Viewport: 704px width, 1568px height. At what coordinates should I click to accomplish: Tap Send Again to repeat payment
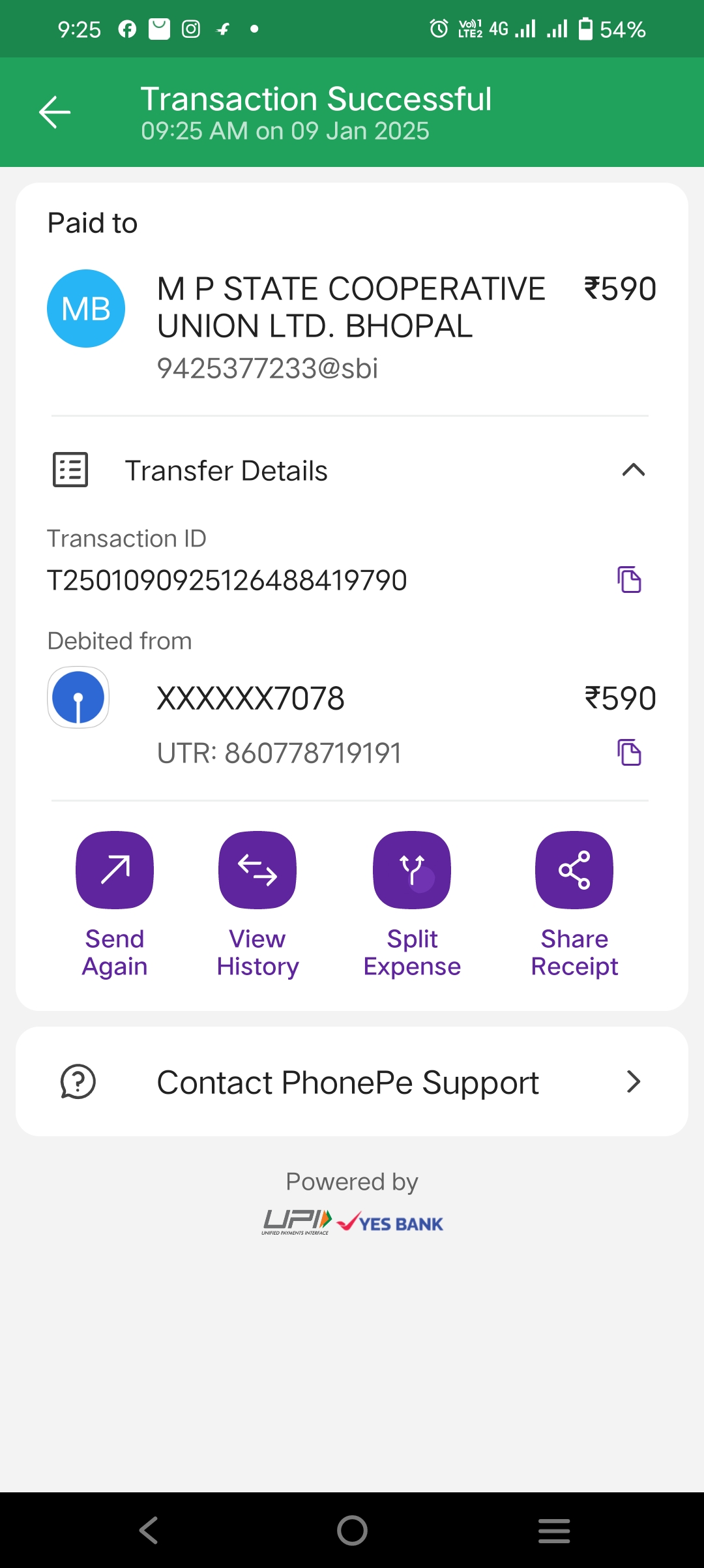[x=115, y=905]
